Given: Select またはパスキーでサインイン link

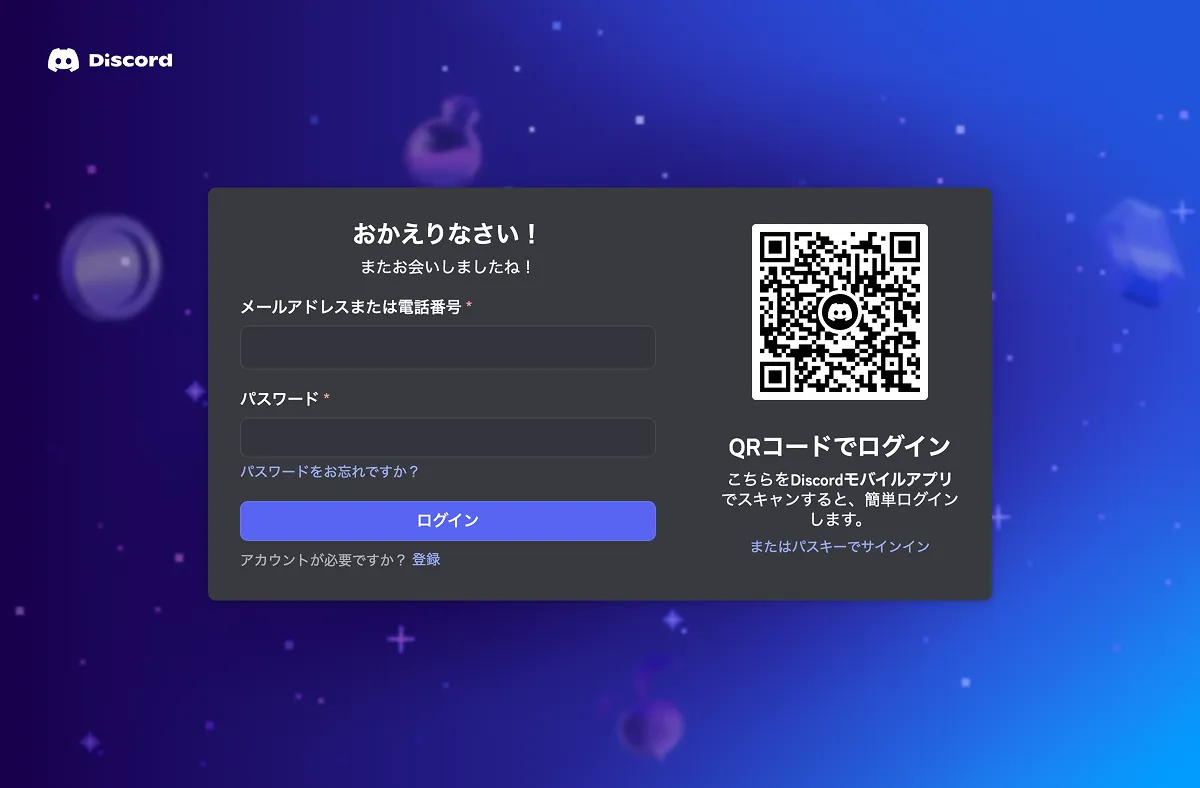Looking at the screenshot, I should (x=839, y=546).
